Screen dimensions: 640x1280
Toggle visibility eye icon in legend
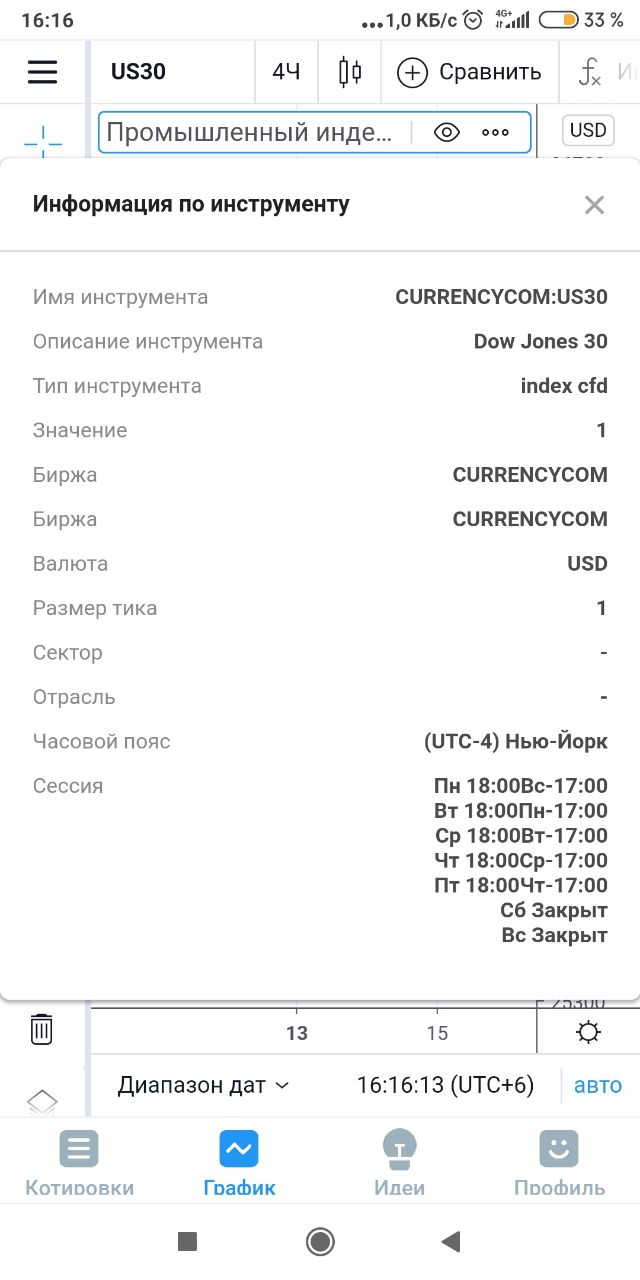(x=447, y=132)
